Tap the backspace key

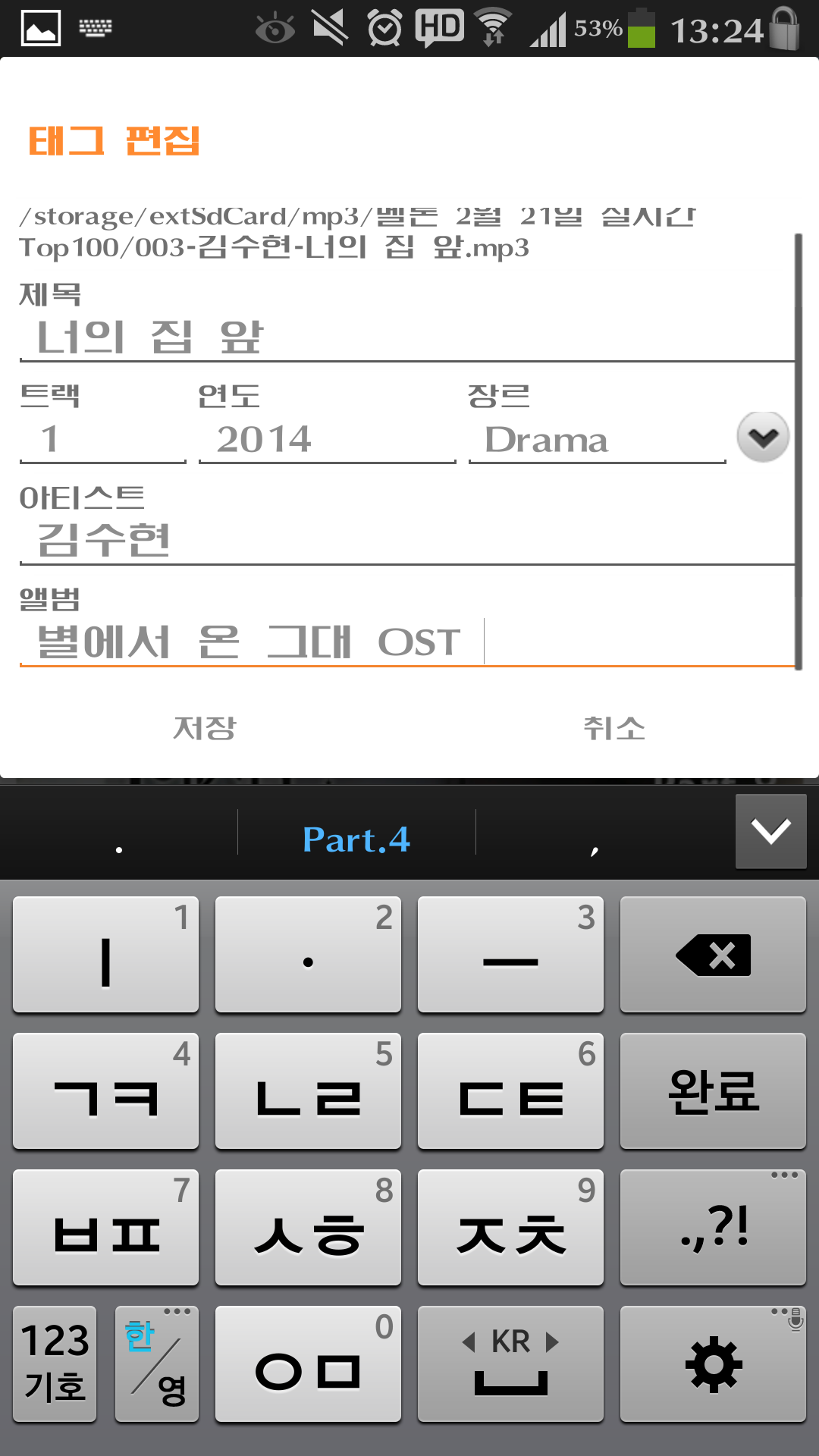(713, 955)
